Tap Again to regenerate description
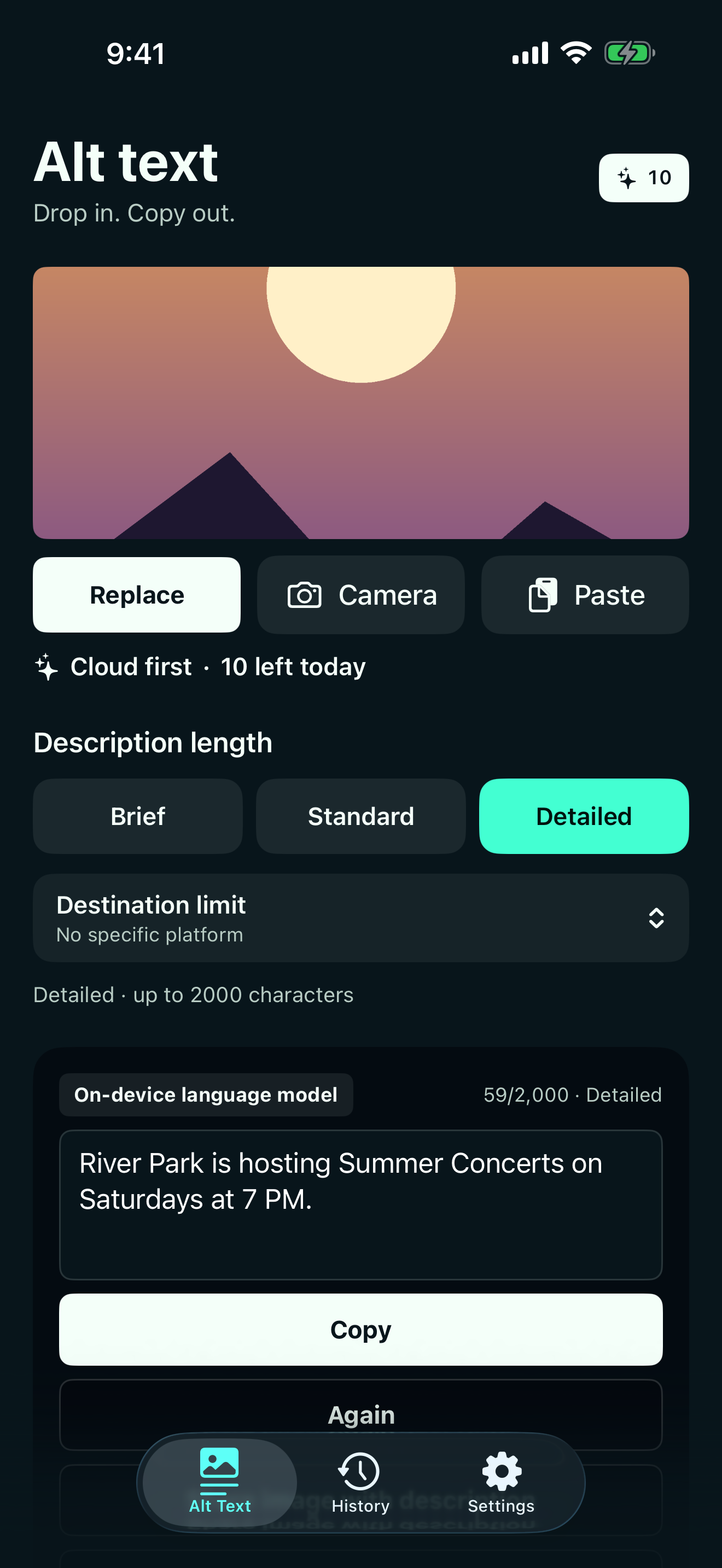 click(361, 1414)
